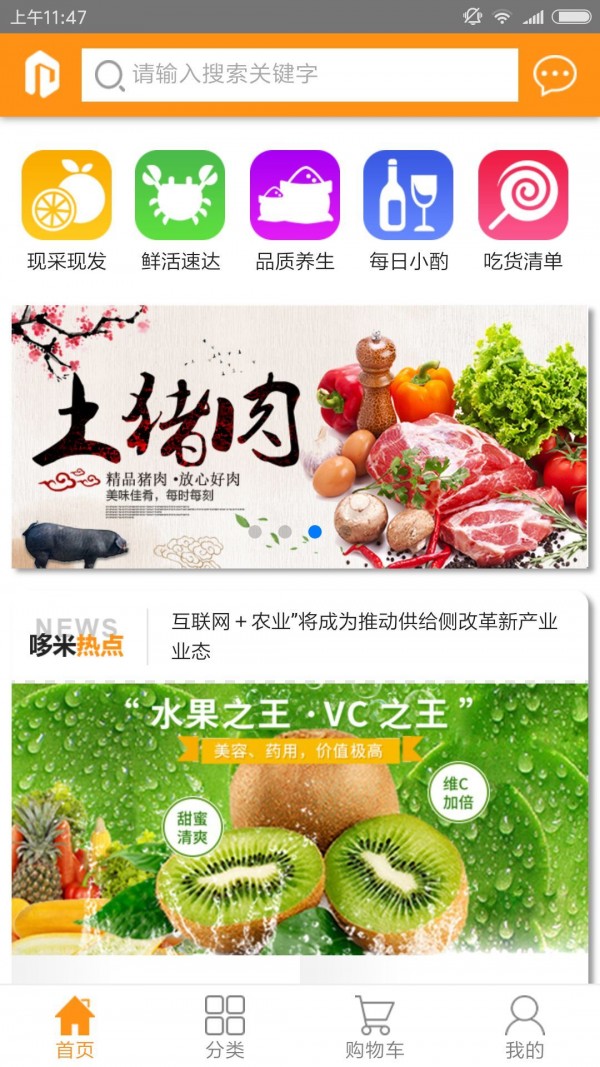Open the 现采现发 category

[66, 210]
